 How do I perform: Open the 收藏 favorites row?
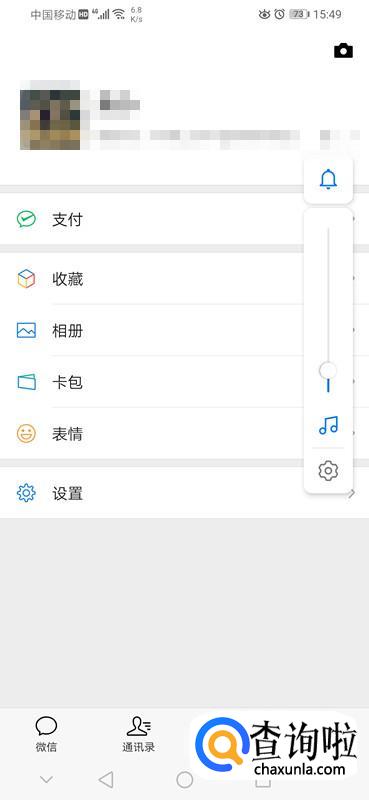pyautogui.click(x=184, y=279)
